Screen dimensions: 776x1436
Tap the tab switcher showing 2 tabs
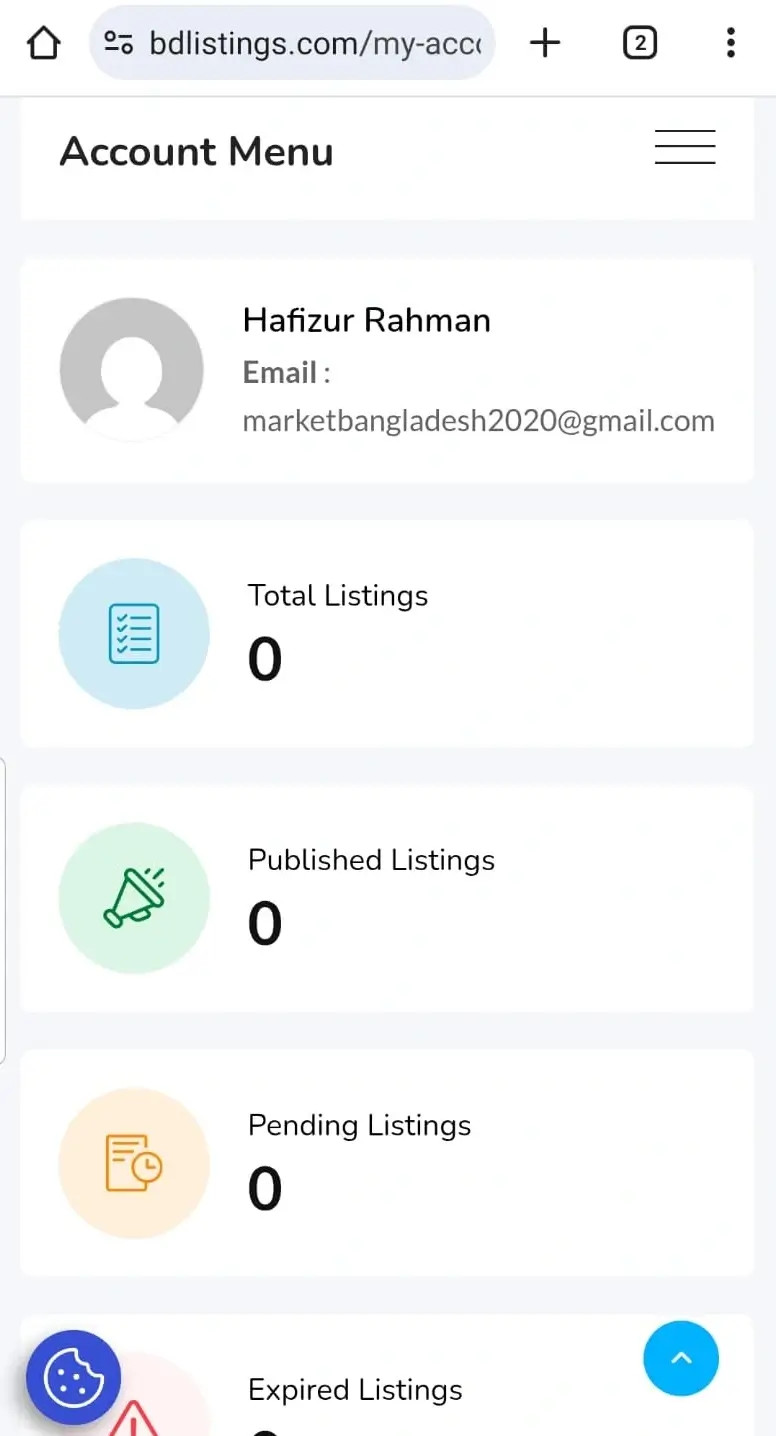coord(640,43)
